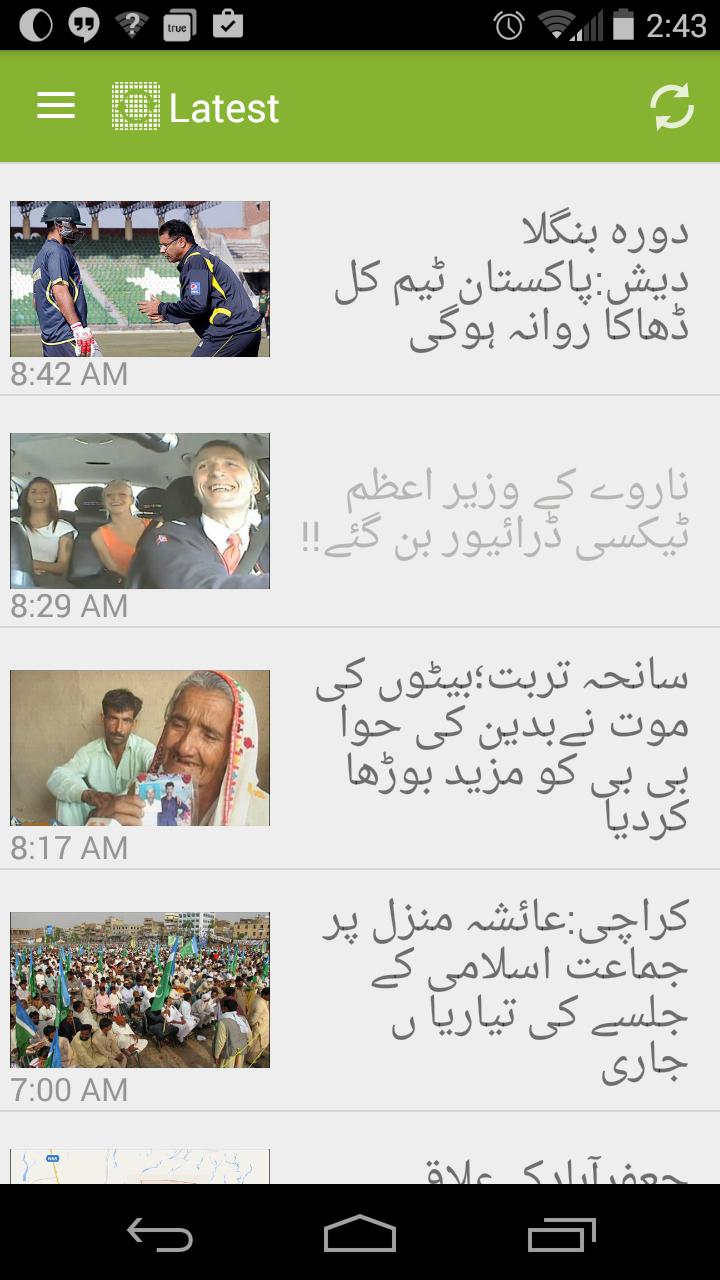Image resolution: width=720 pixels, height=1280 pixels.
Task: Go to the home screen
Action: coord(360,1233)
